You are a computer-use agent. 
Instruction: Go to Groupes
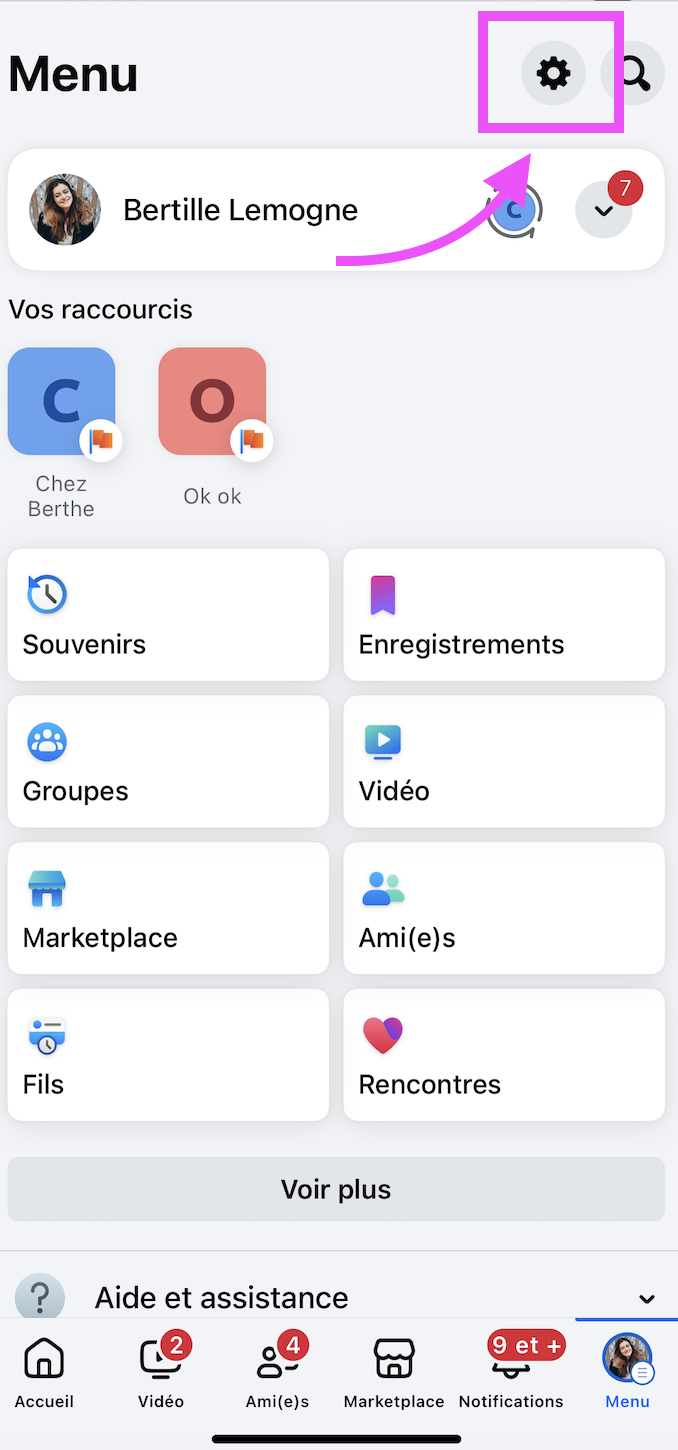pyautogui.click(x=168, y=761)
